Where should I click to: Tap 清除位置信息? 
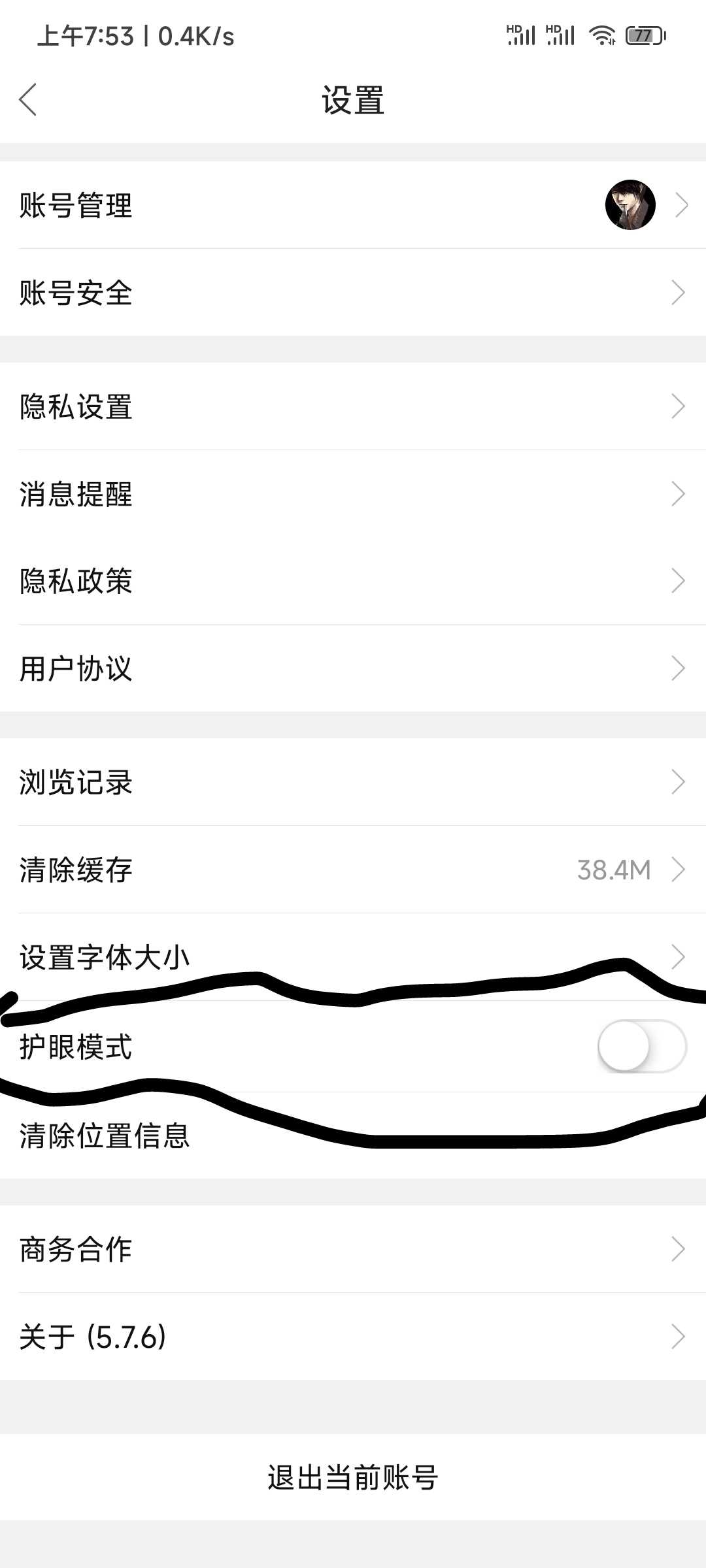[353, 1135]
